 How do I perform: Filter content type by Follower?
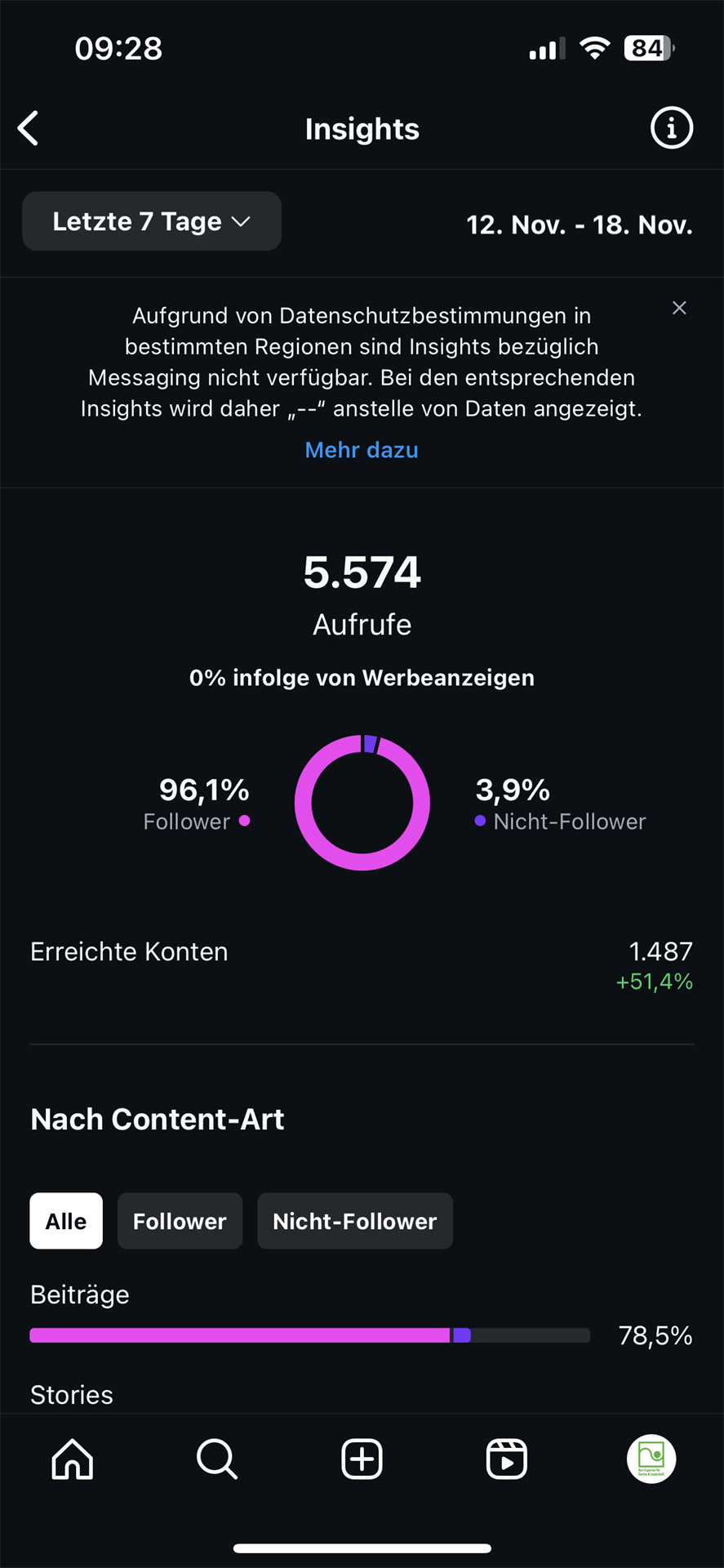coord(180,1221)
